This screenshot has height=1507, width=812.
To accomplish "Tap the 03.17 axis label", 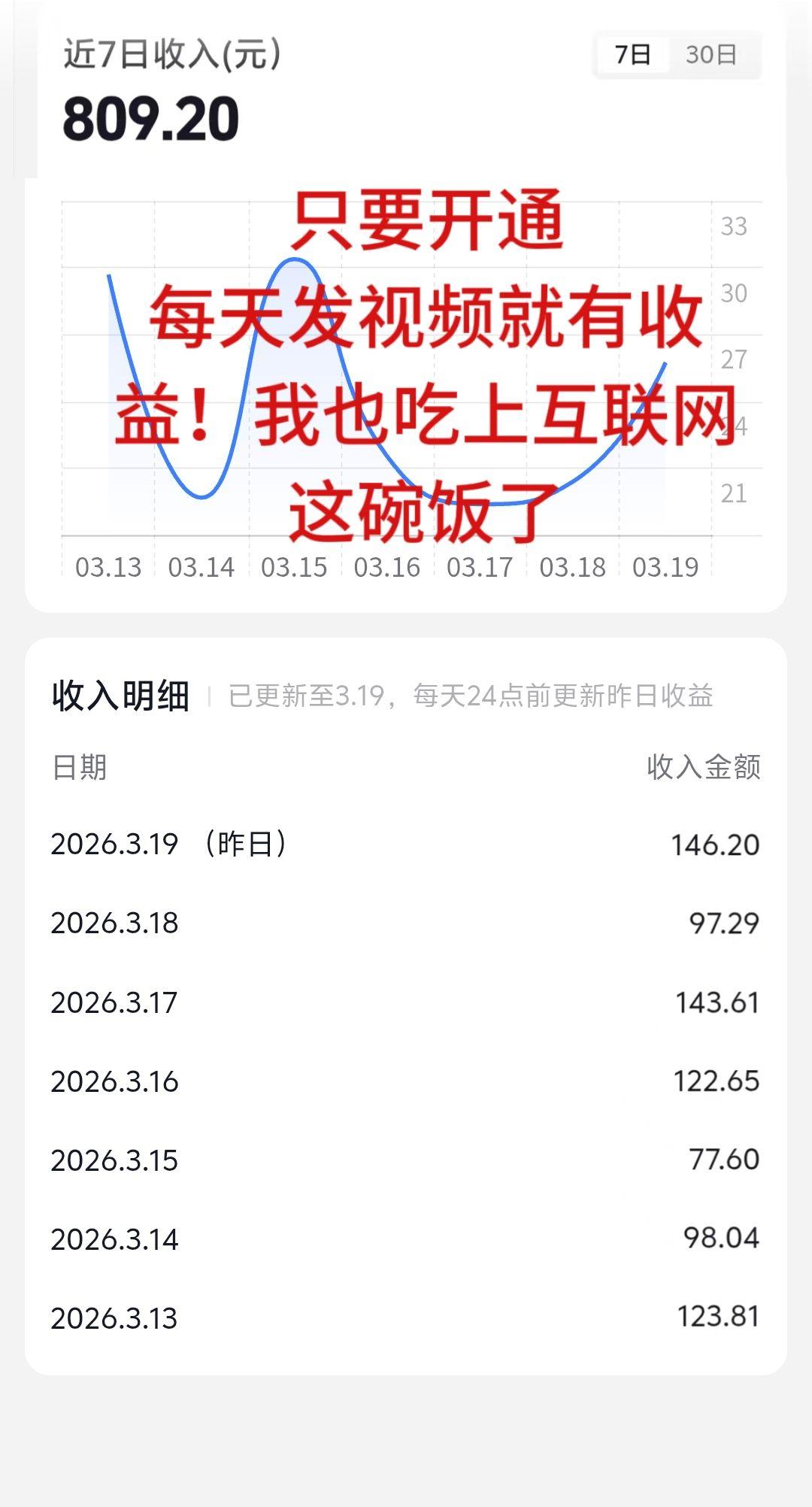I will (480, 569).
